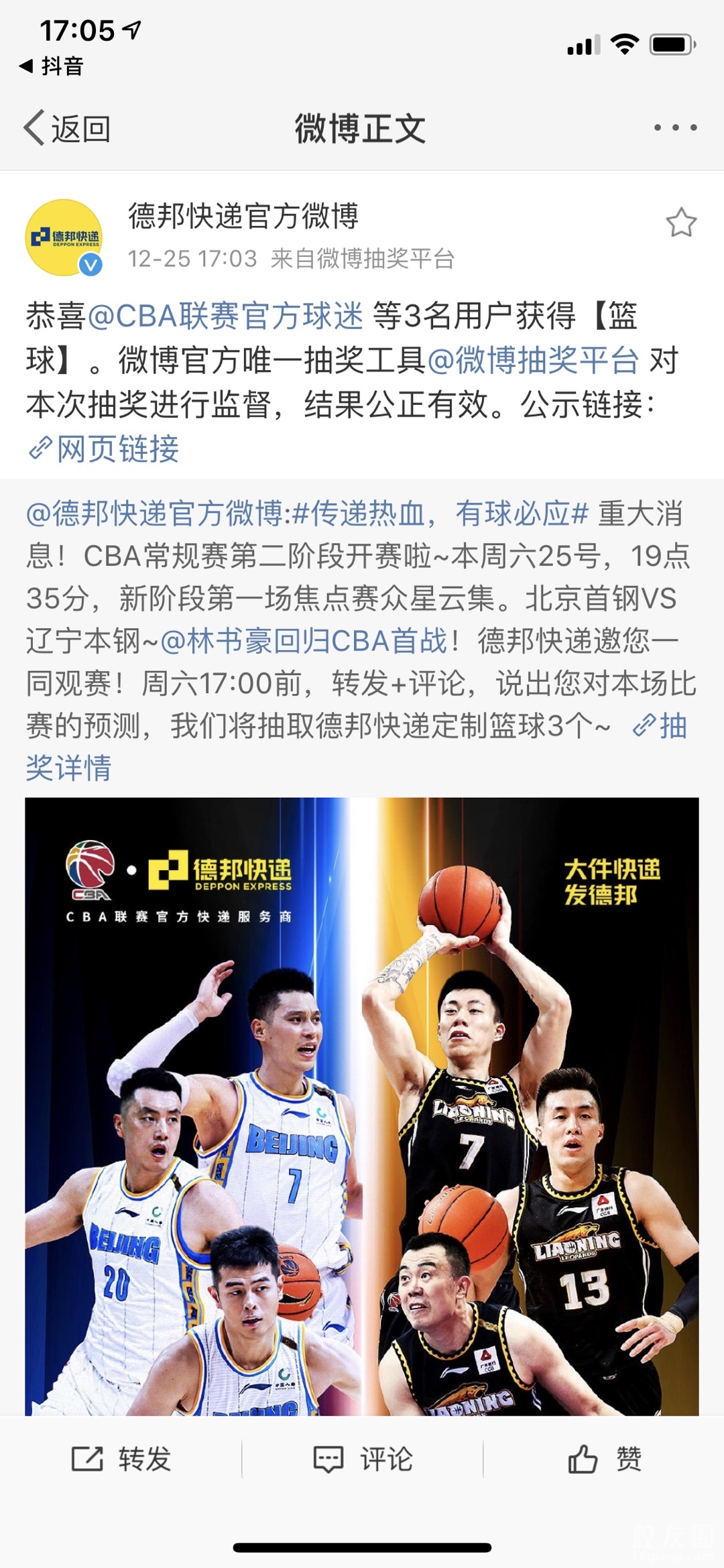The image size is (724, 1568).
Task: Open @微博抽奖平台 mention link
Action: click(533, 361)
